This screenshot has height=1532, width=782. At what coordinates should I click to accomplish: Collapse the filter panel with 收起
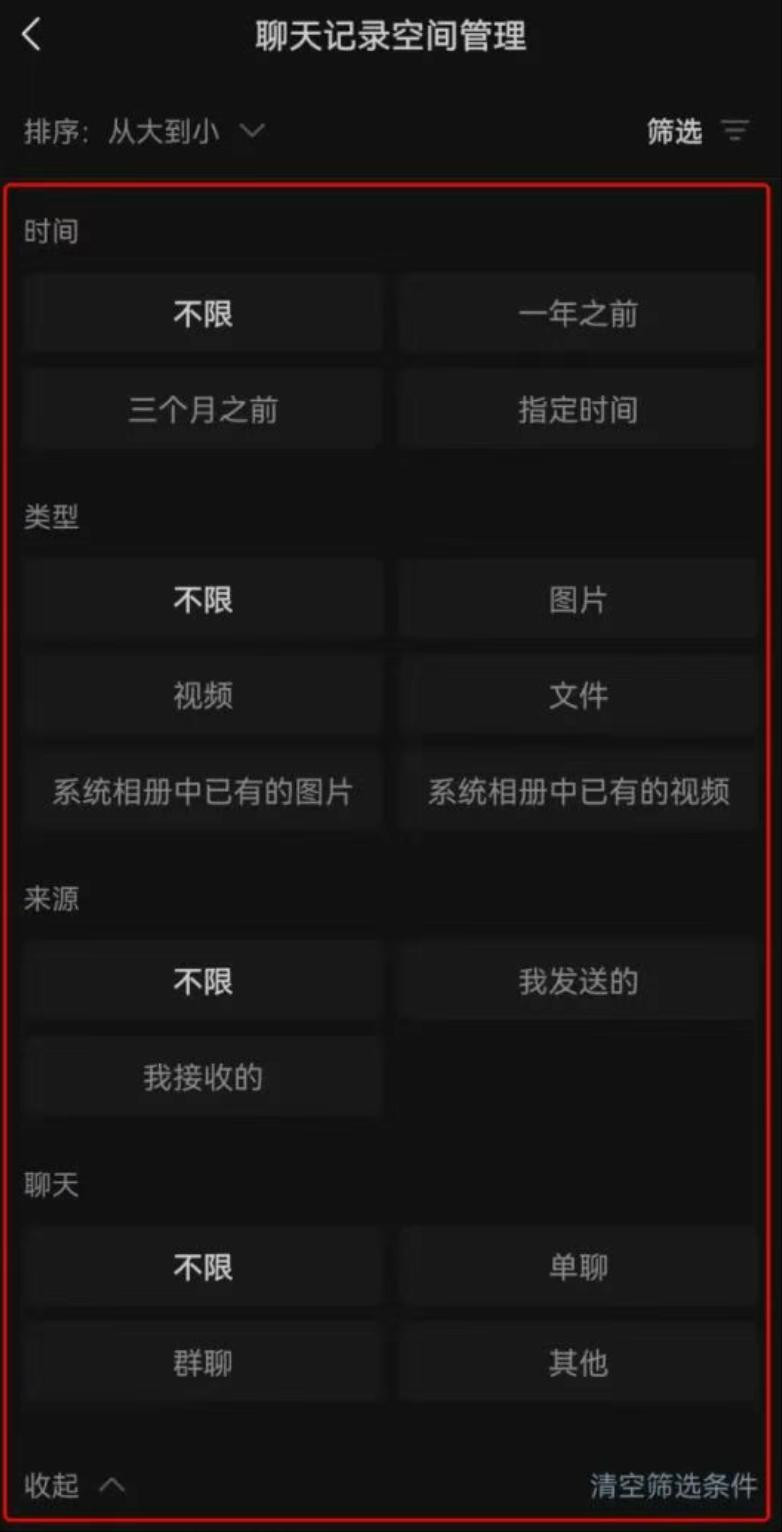(x=74, y=1485)
